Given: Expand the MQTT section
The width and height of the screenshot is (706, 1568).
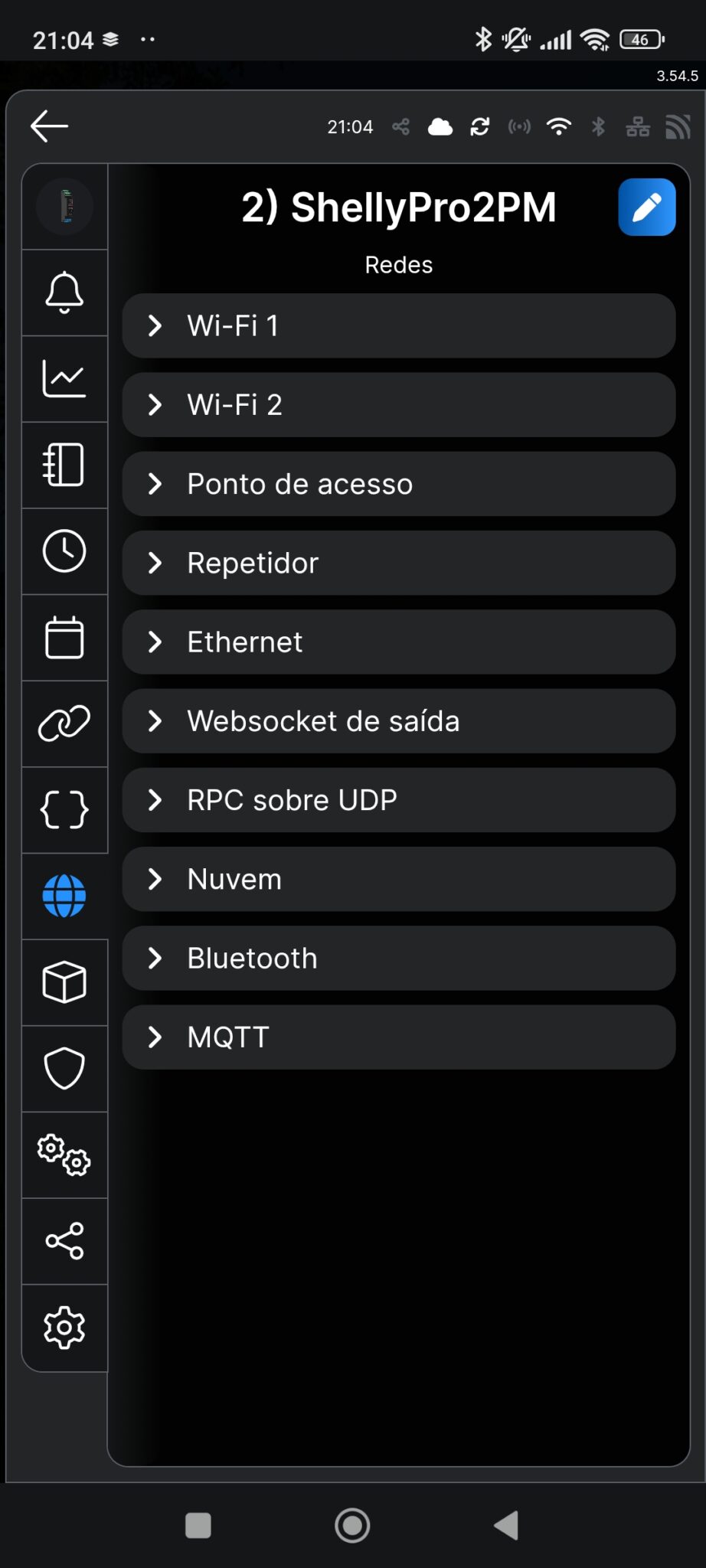Looking at the screenshot, I should click(x=398, y=1037).
